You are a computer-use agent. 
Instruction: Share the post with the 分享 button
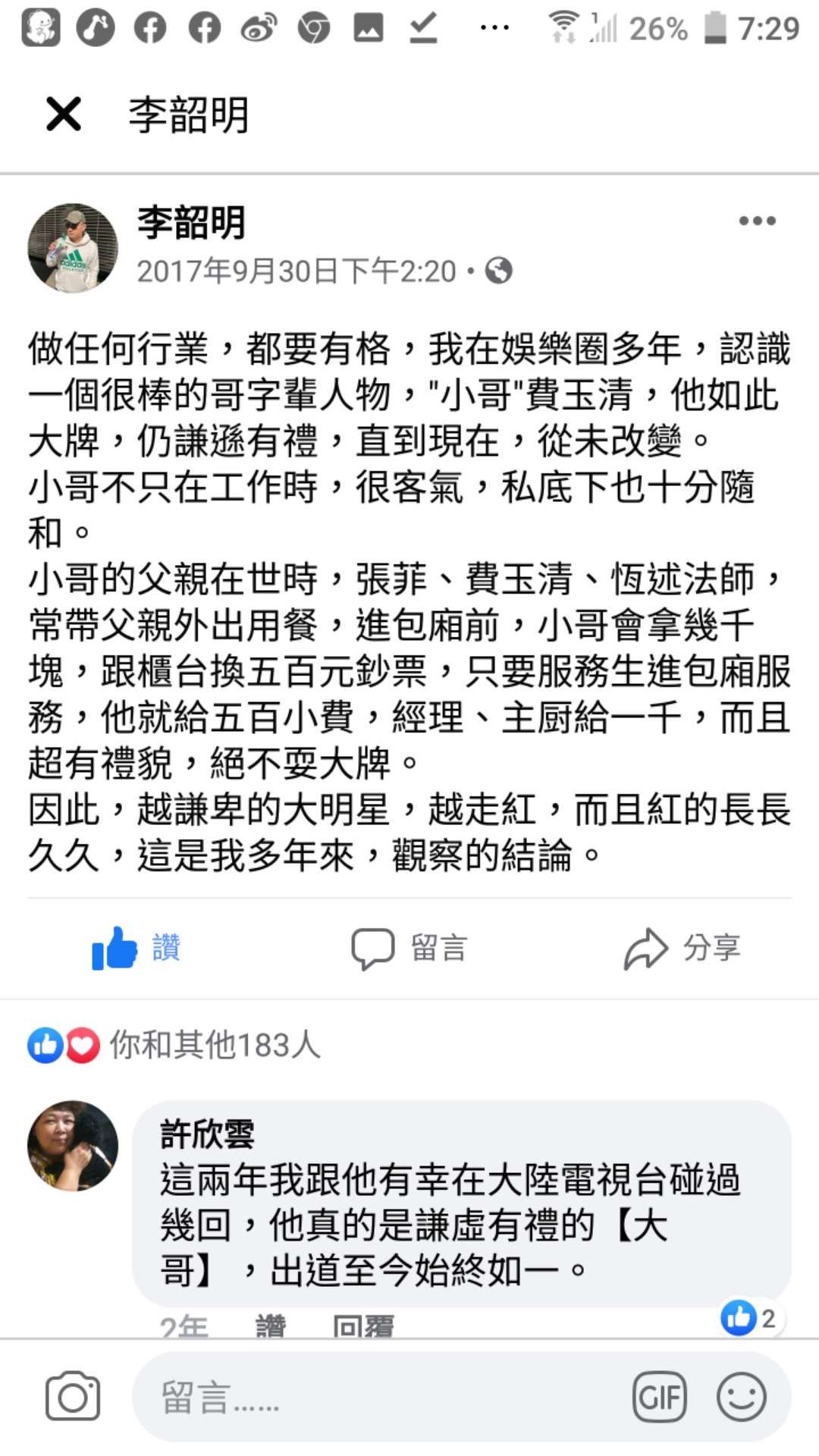pos(681,948)
